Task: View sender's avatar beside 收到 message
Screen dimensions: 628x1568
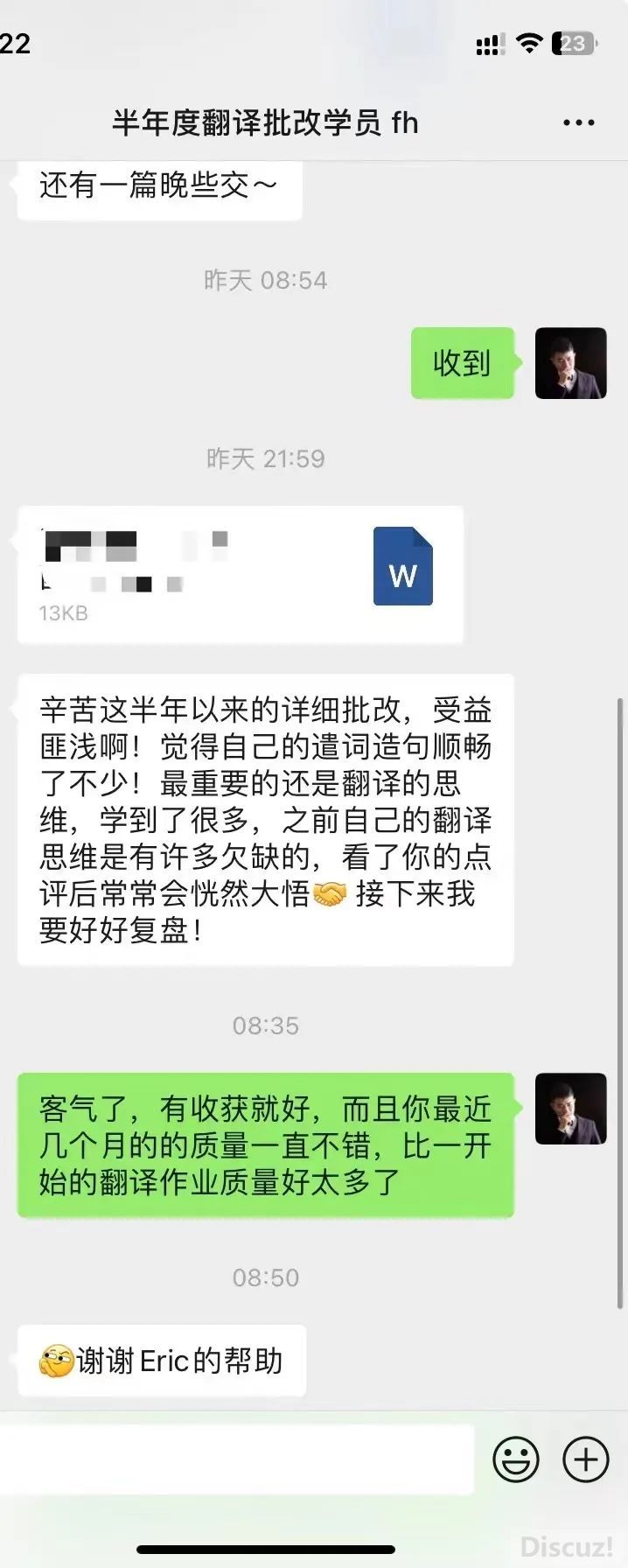Action: point(570,363)
